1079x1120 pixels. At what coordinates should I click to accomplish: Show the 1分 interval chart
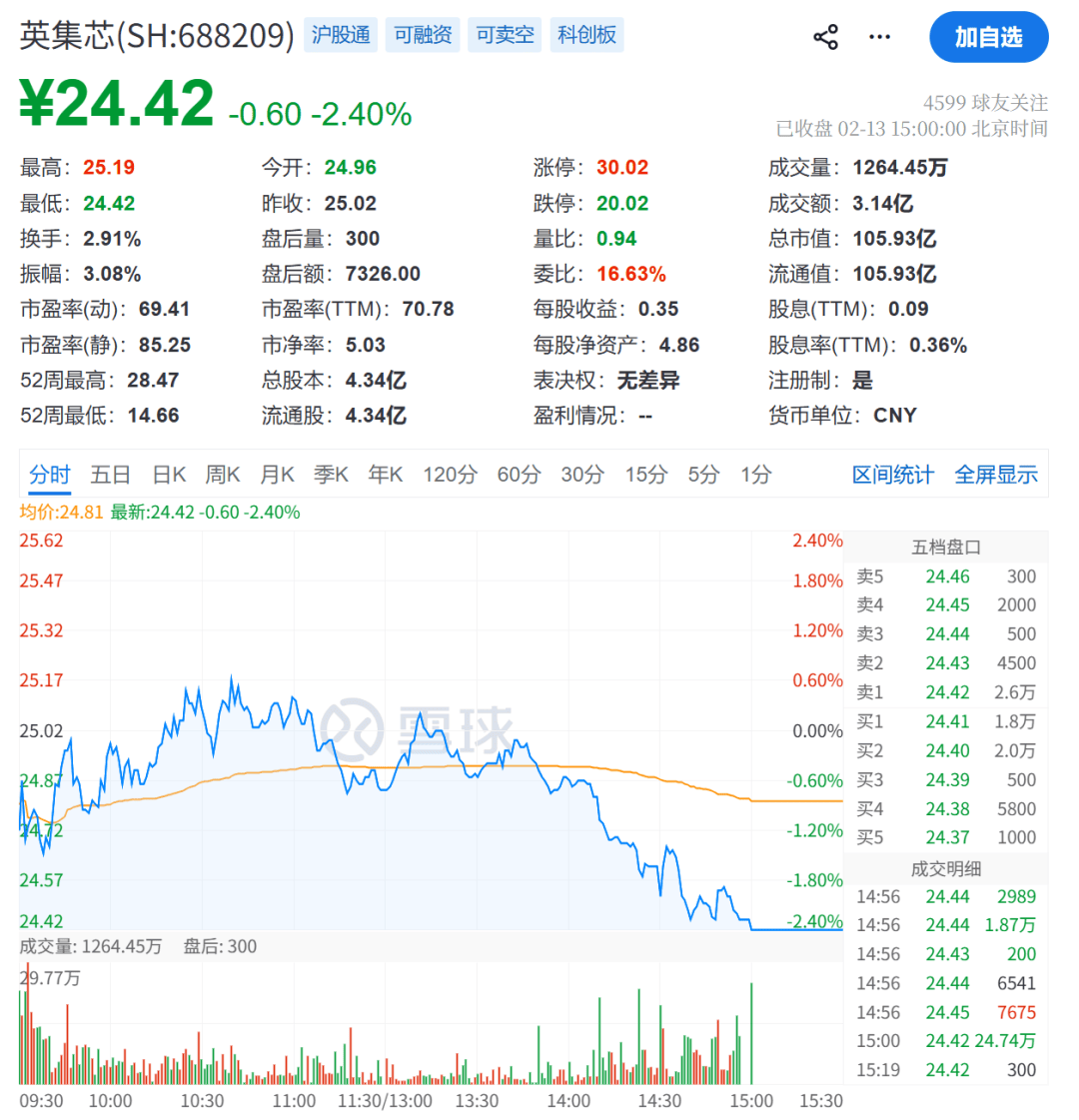[756, 475]
